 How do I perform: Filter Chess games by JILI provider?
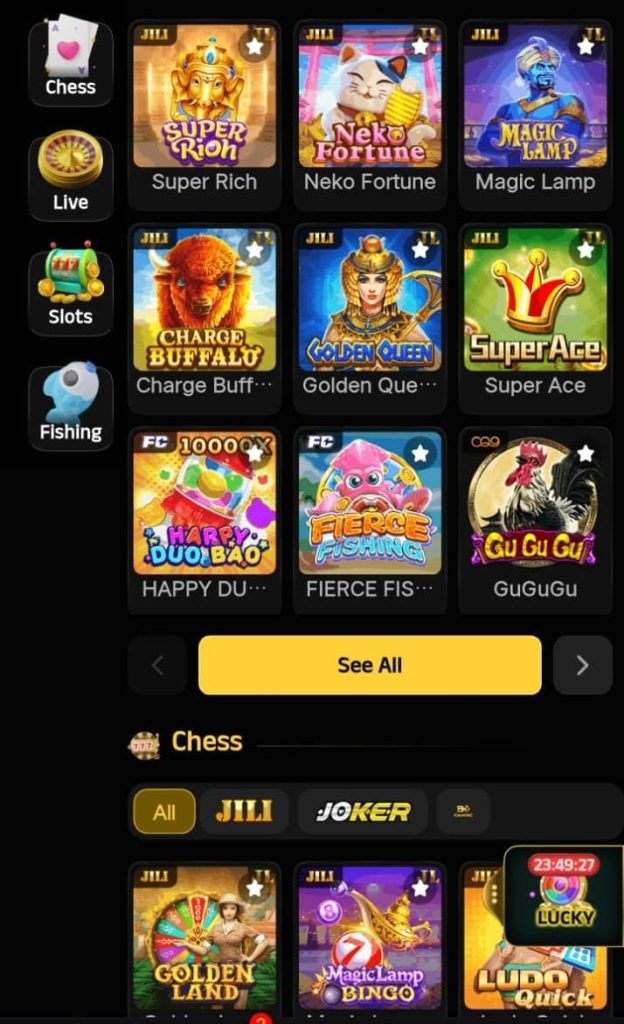coord(244,811)
